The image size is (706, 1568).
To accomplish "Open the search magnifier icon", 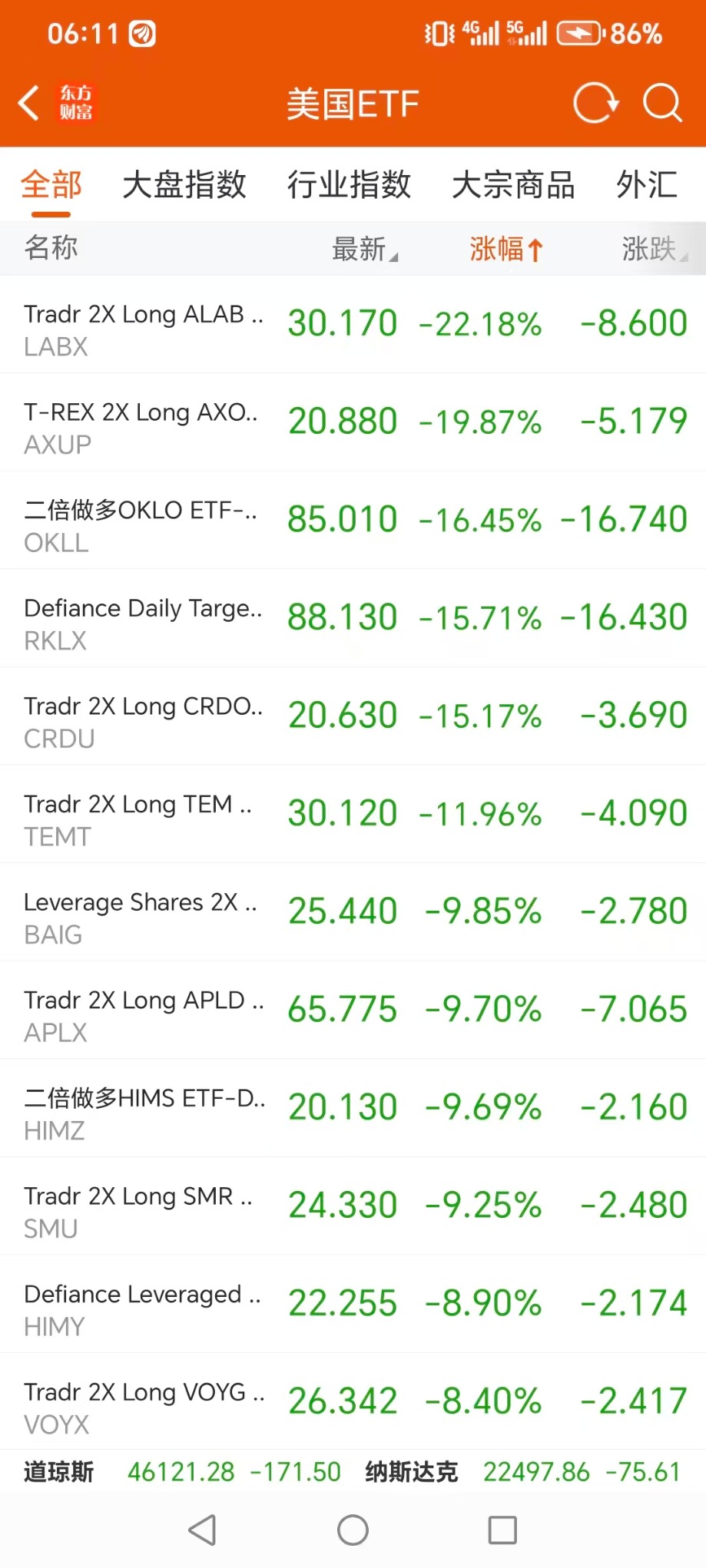I will pyautogui.click(x=662, y=103).
